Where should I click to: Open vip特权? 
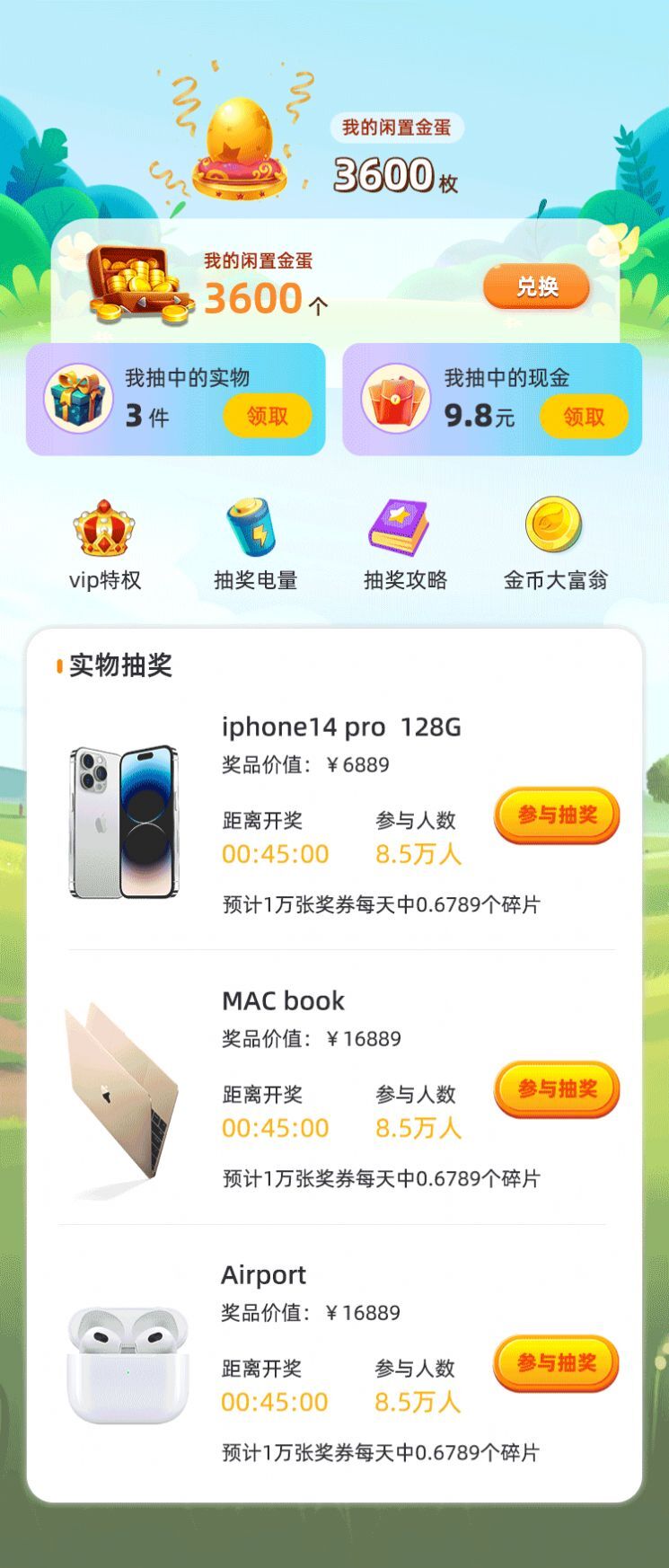(x=105, y=544)
